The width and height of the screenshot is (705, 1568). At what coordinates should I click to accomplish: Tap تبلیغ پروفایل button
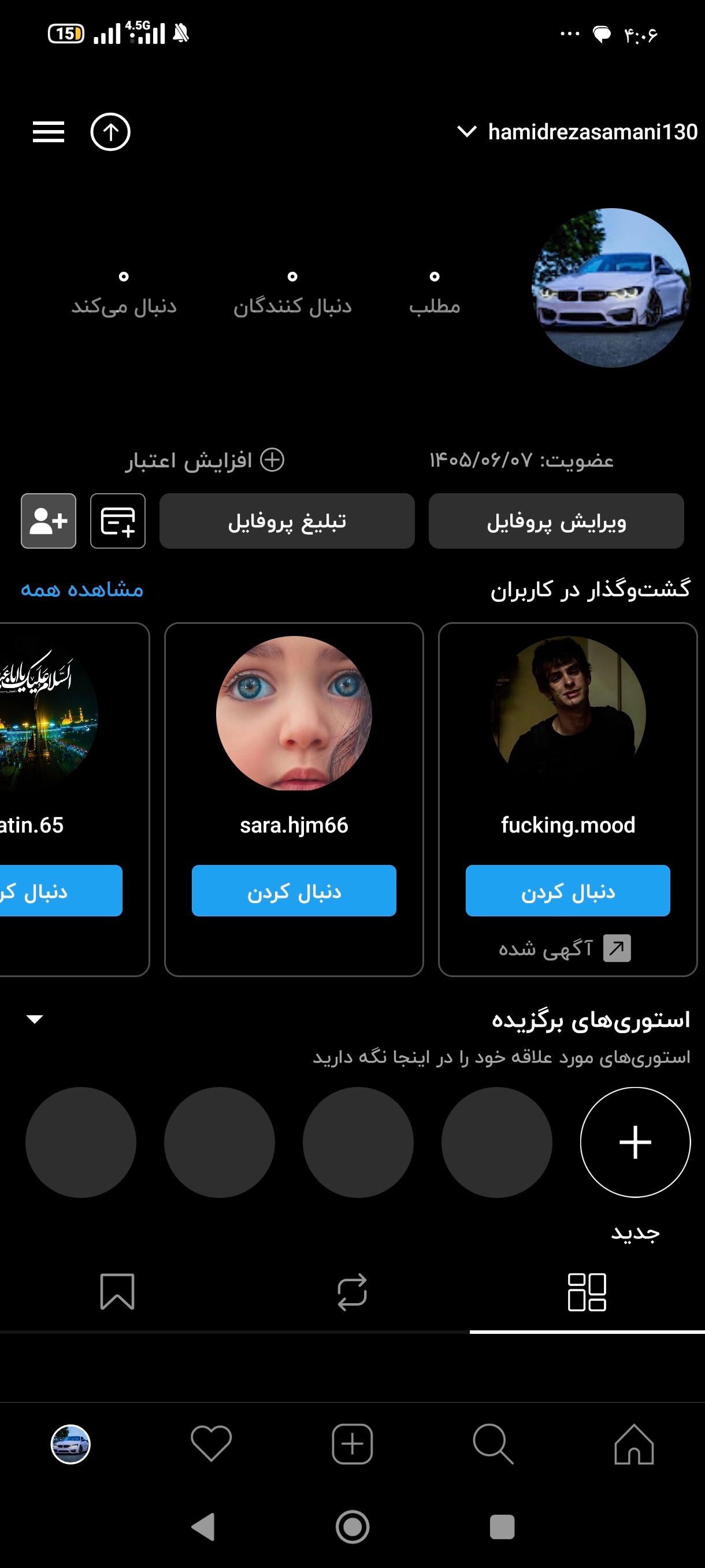point(287,521)
